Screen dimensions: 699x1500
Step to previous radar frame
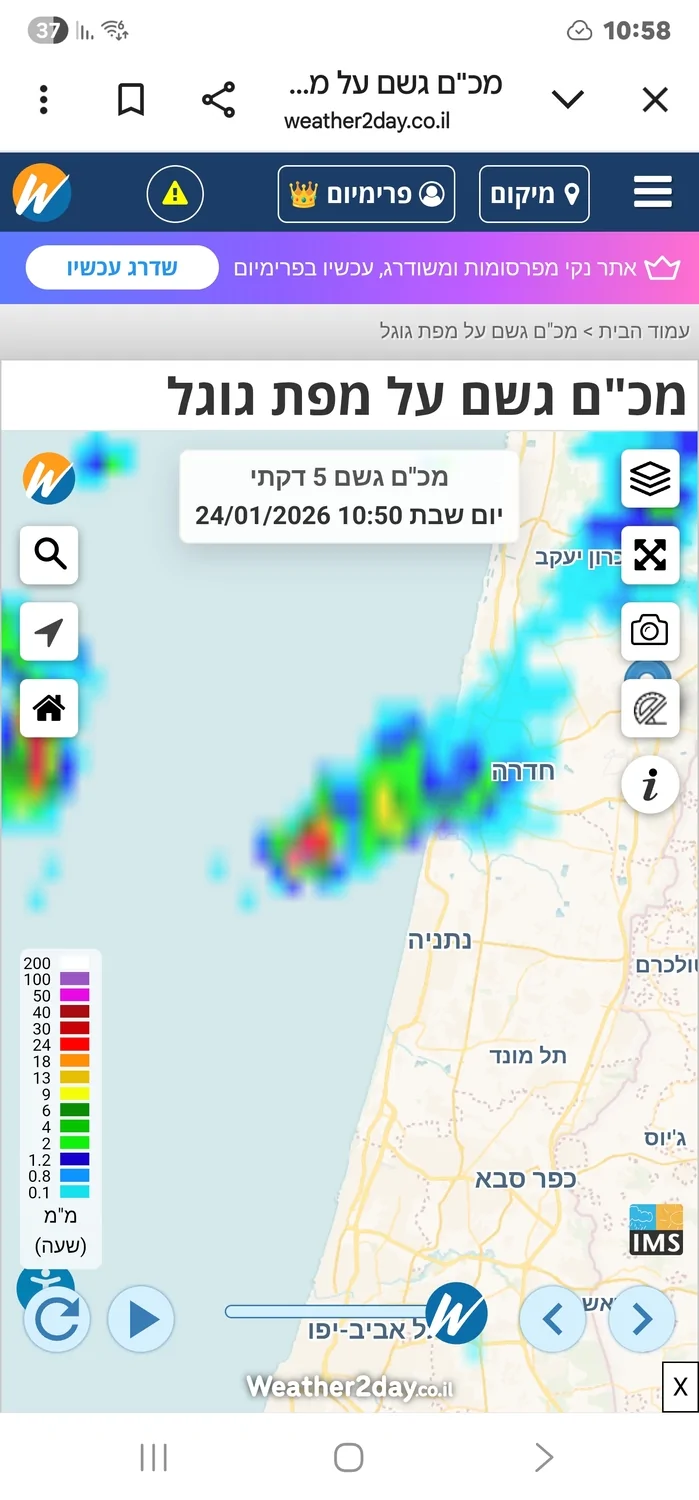(x=553, y=1320)
